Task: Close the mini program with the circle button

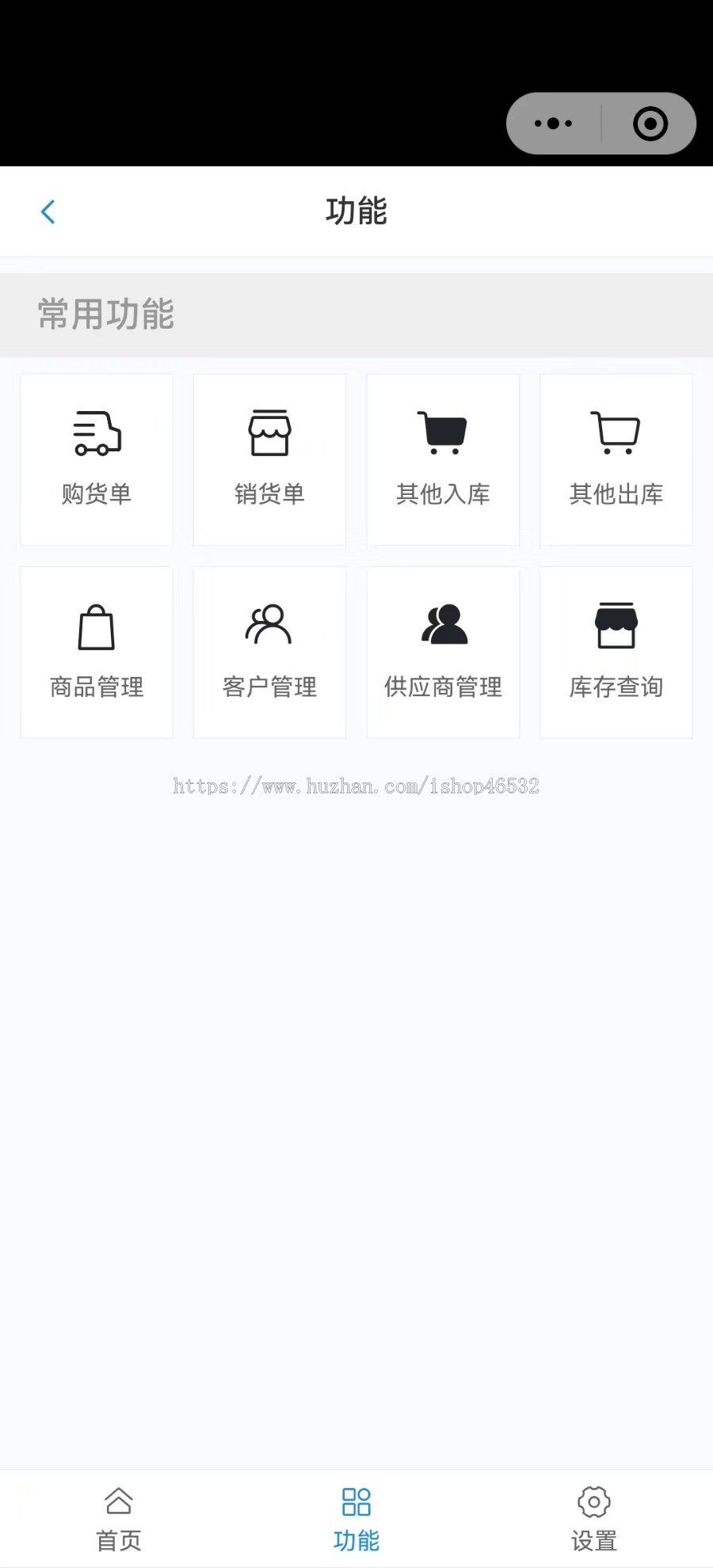Action: [x=650, y=124]
